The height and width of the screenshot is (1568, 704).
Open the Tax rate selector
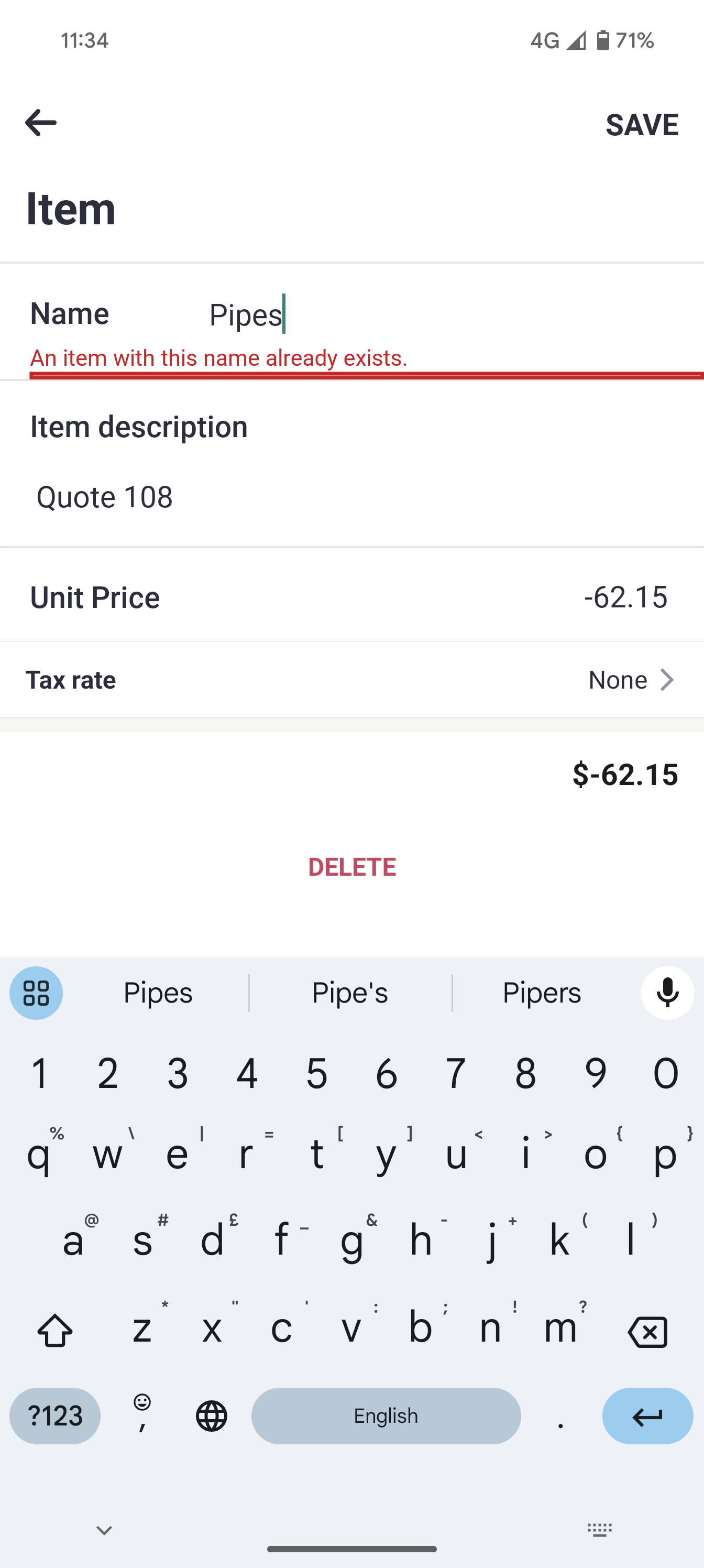(631, 680)
